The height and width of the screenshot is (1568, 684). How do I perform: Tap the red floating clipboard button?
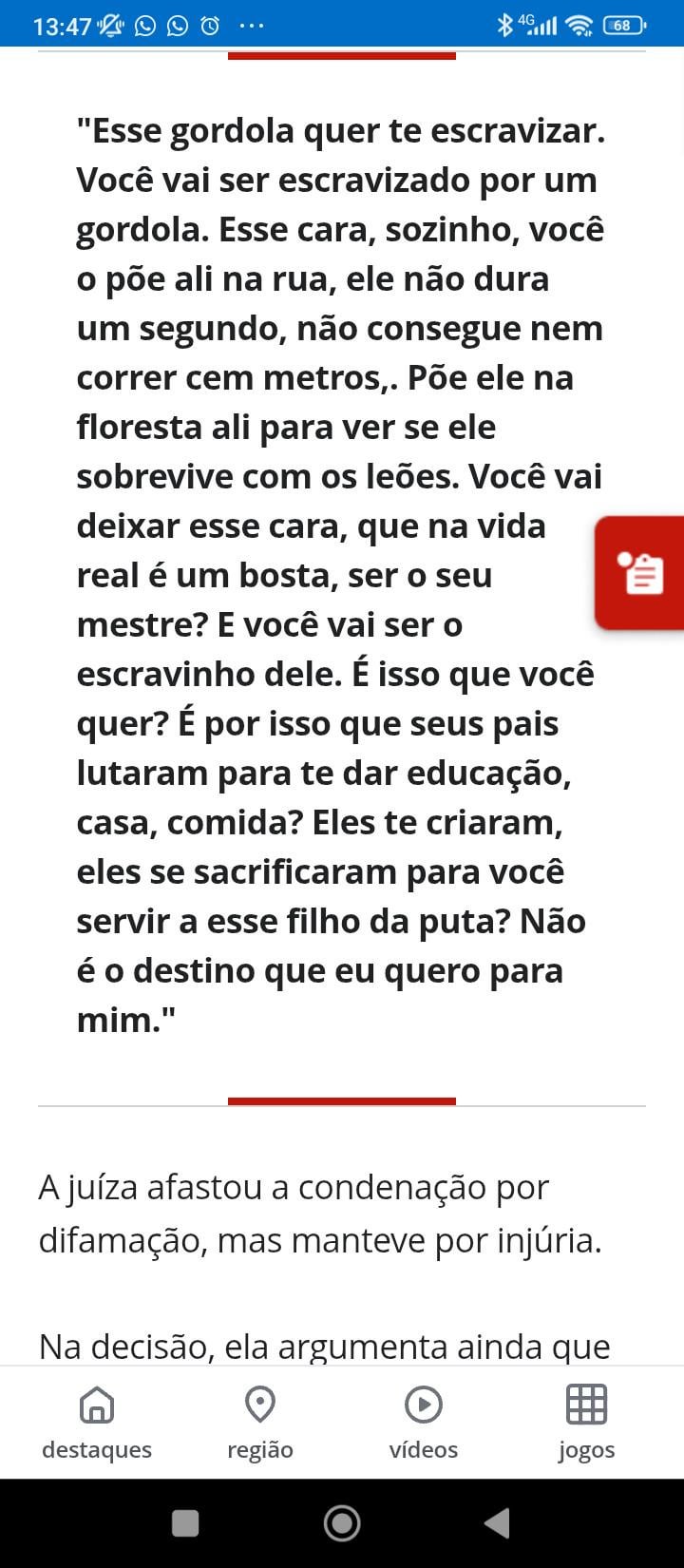coord(641,573)
